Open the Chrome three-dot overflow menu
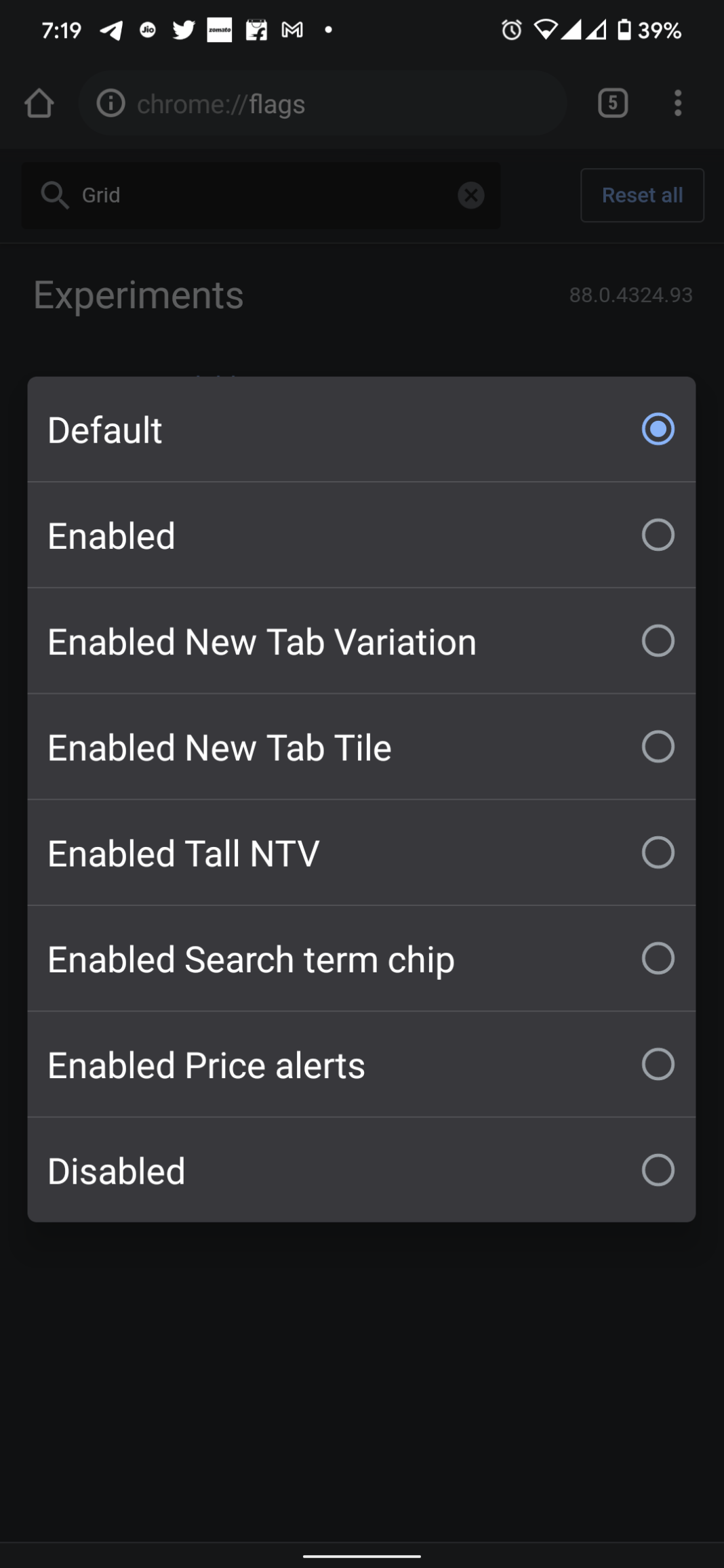 [677, 103]
